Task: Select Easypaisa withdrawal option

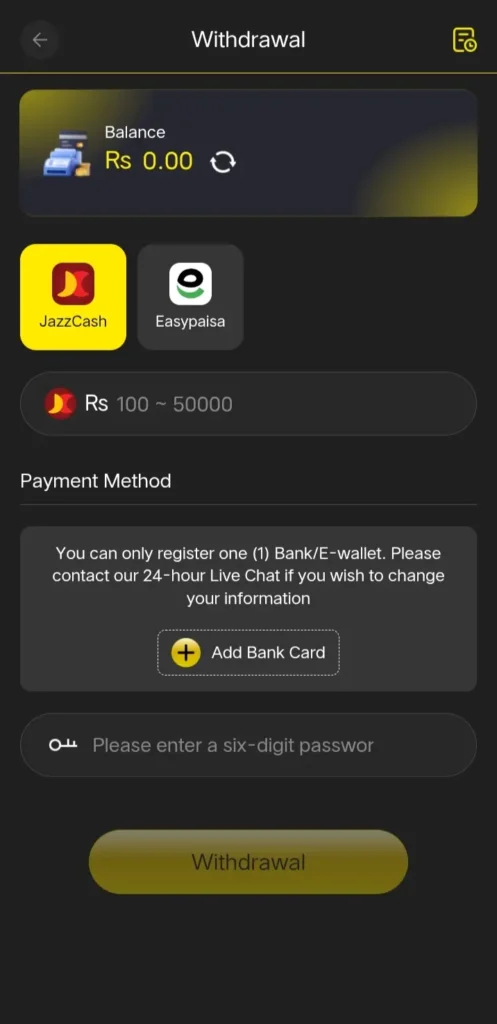Action: coord(191,297)
